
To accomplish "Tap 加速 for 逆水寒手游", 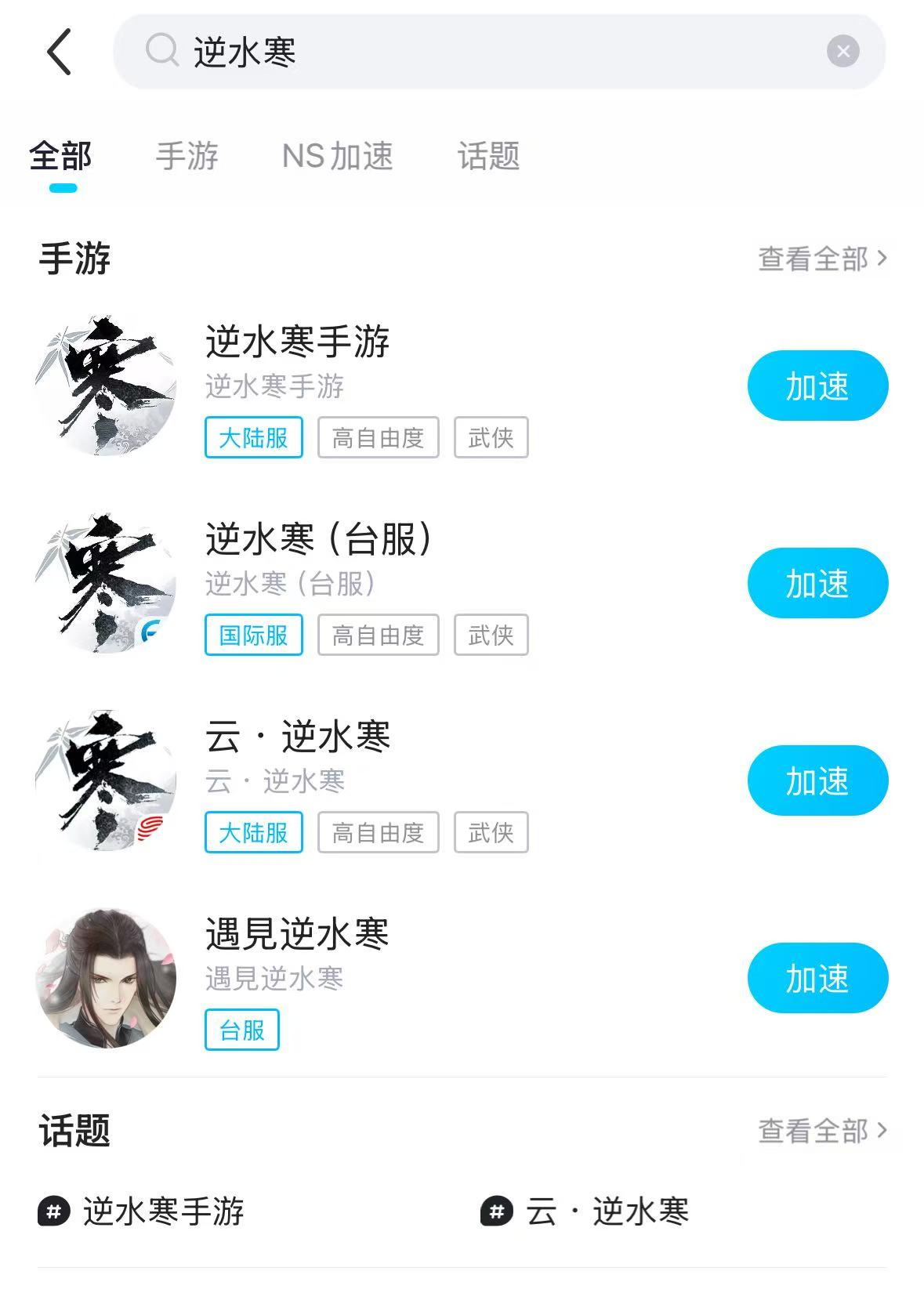I will tap(817, 386).
